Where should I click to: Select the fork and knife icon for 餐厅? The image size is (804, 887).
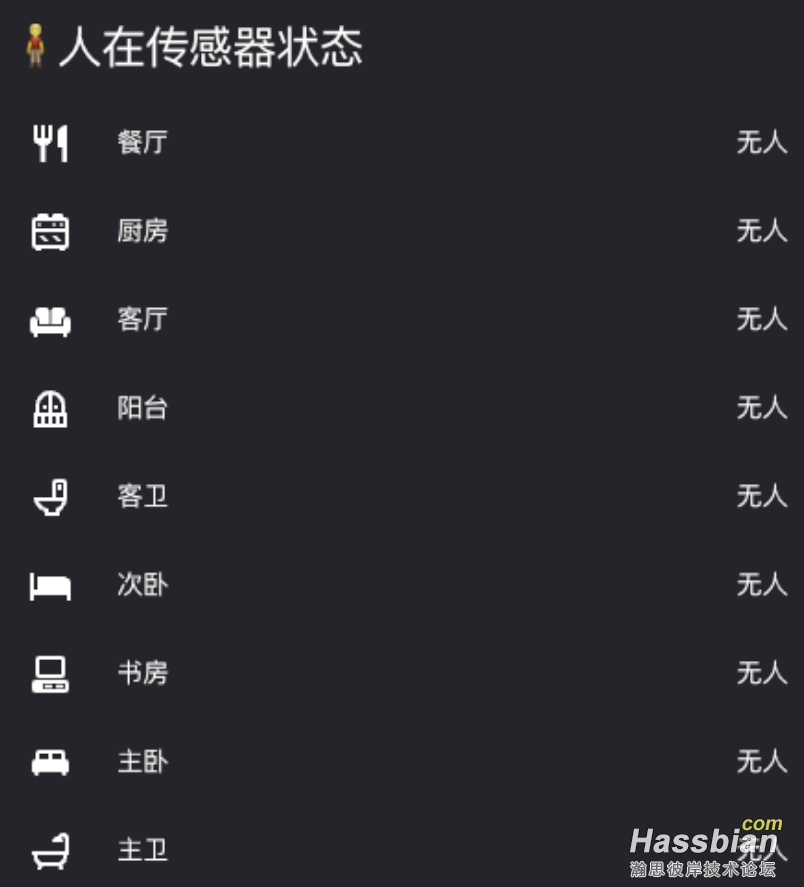click(x=50, y=142)
